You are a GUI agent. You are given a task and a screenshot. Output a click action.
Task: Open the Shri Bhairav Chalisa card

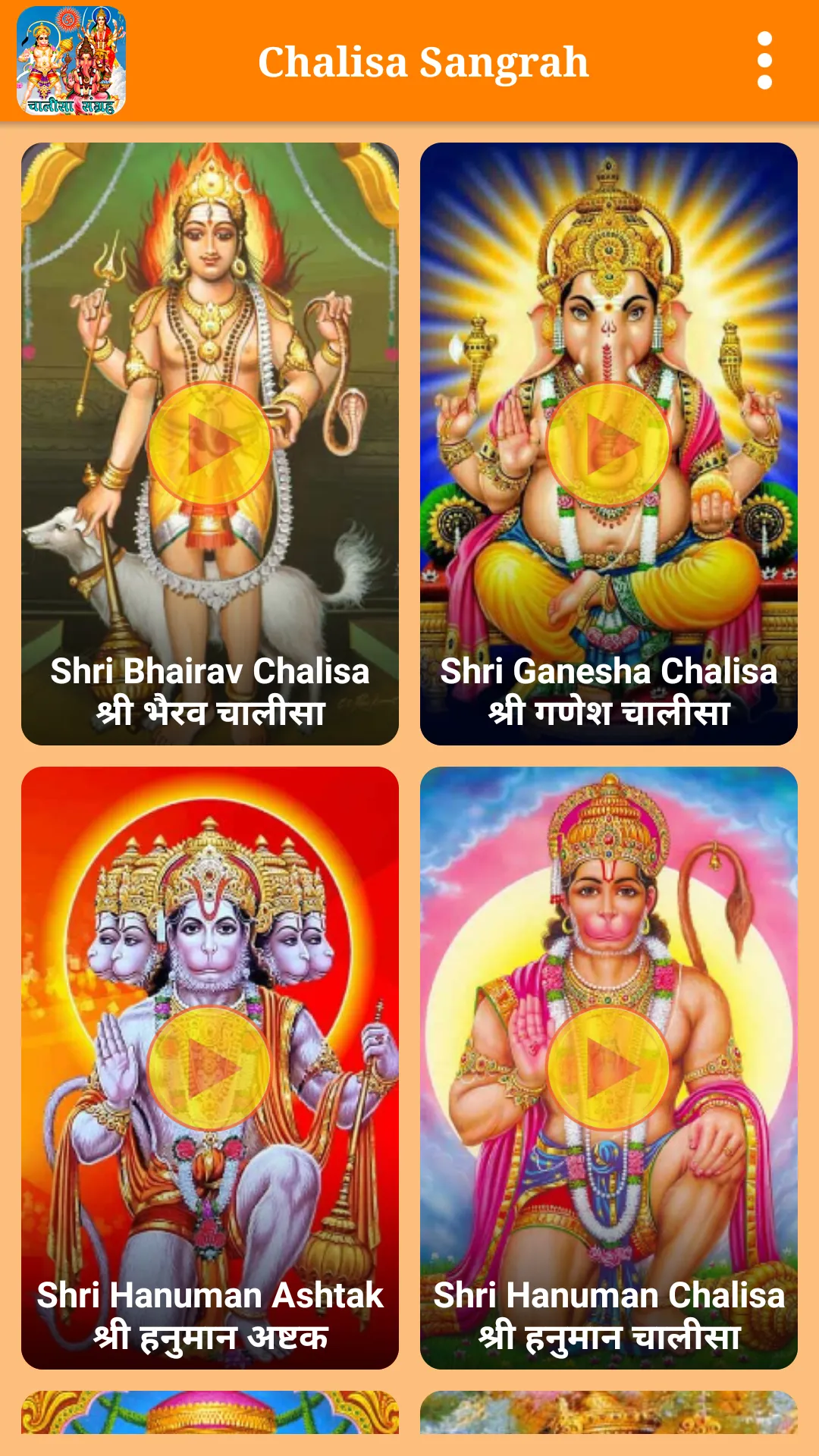pos(210,444)
